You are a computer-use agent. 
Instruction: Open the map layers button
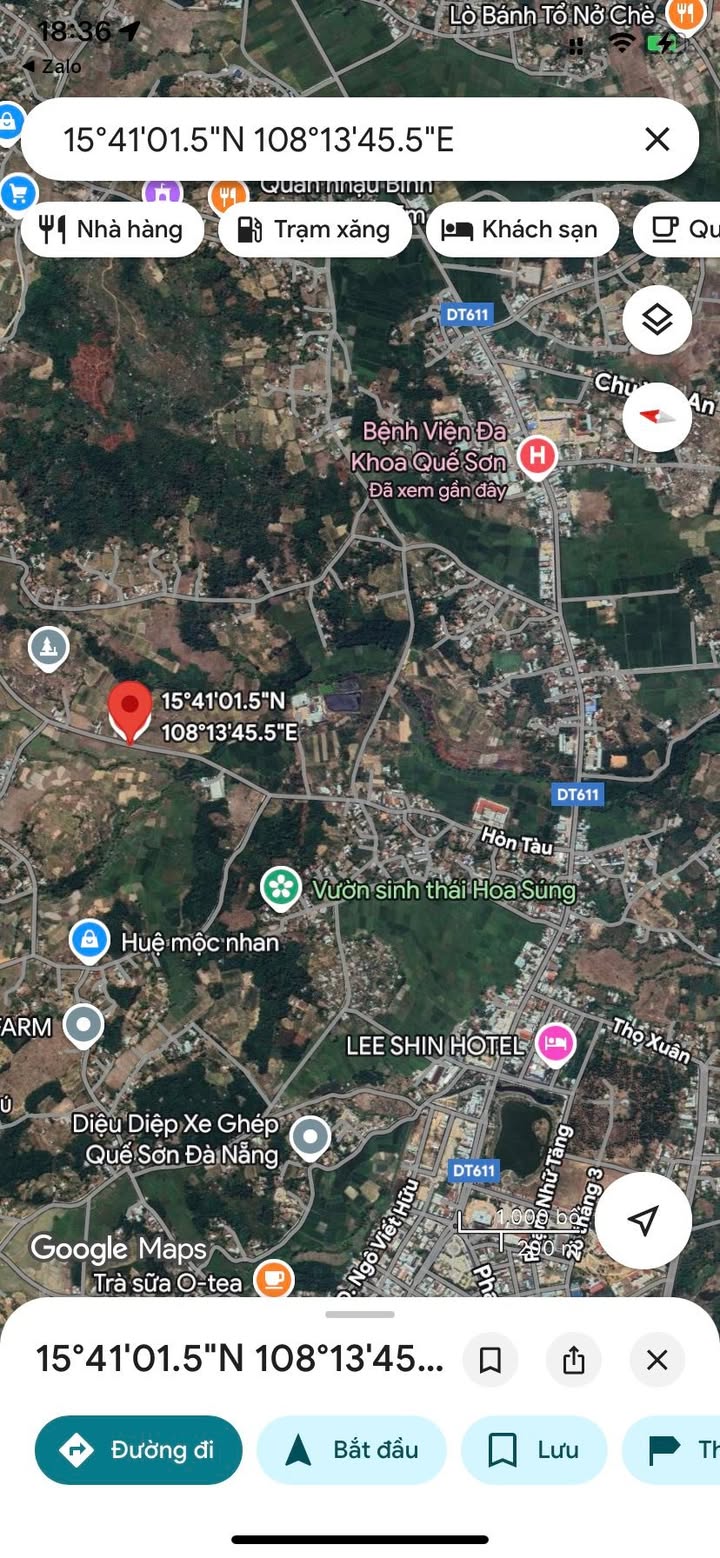(657, 320)
